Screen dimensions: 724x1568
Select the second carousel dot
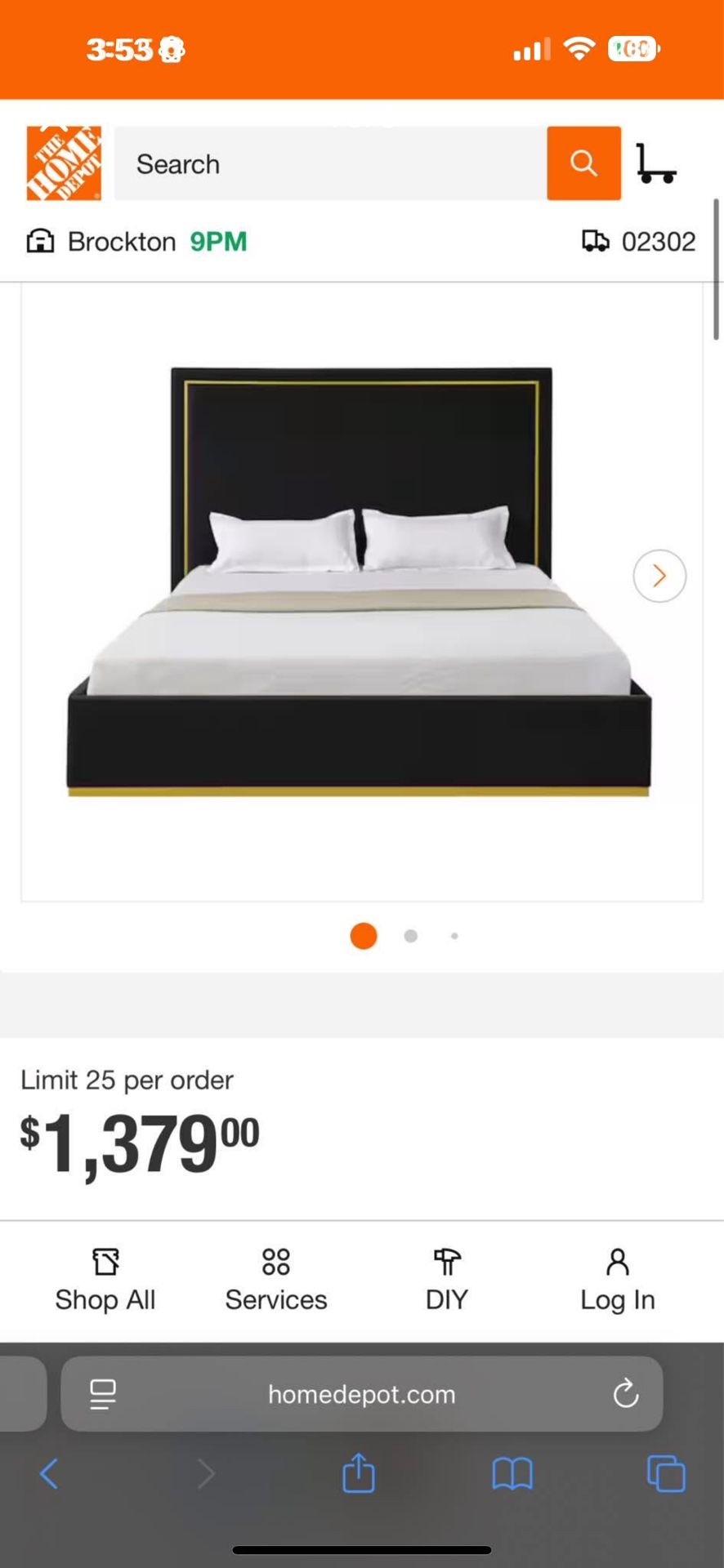[410, 937]
